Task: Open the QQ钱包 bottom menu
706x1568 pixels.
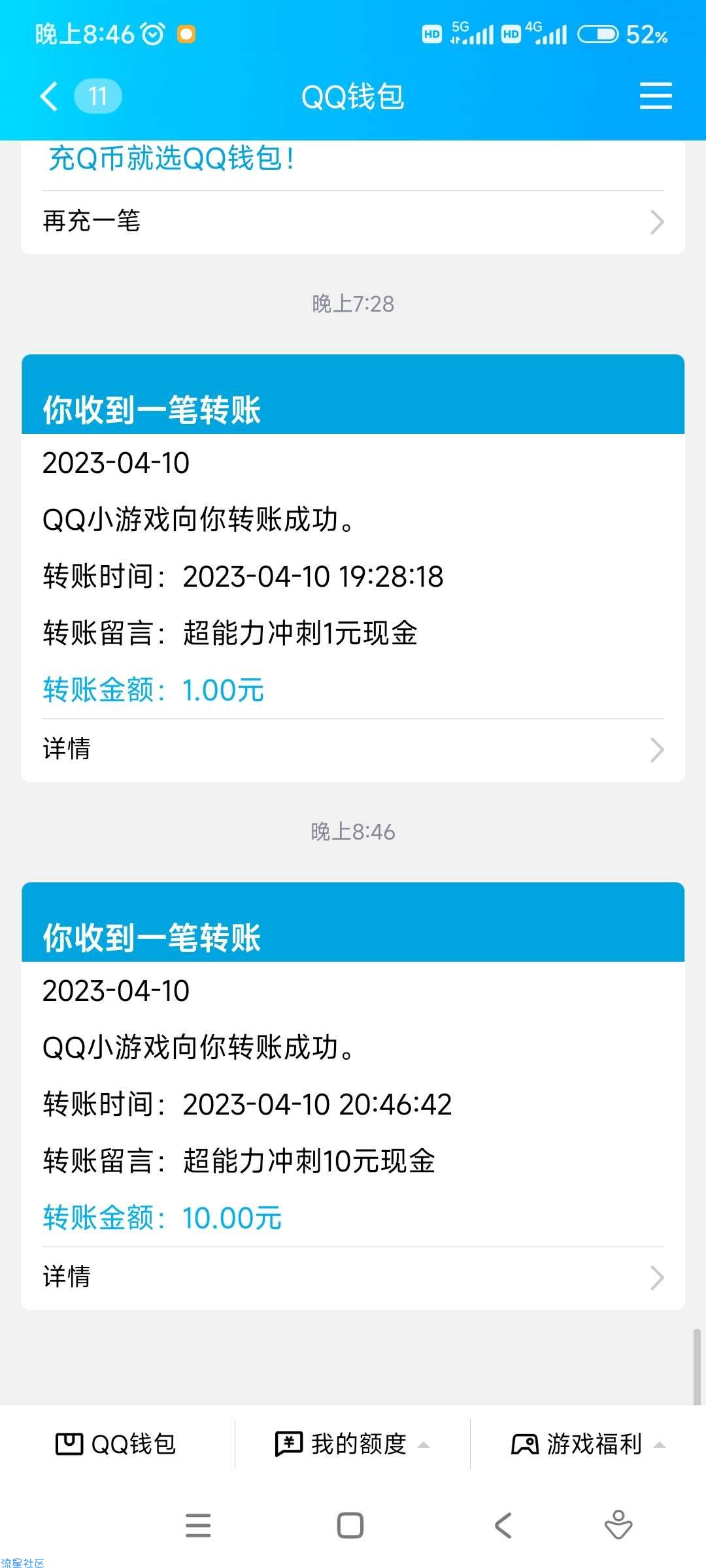Action: (117, 1444)
